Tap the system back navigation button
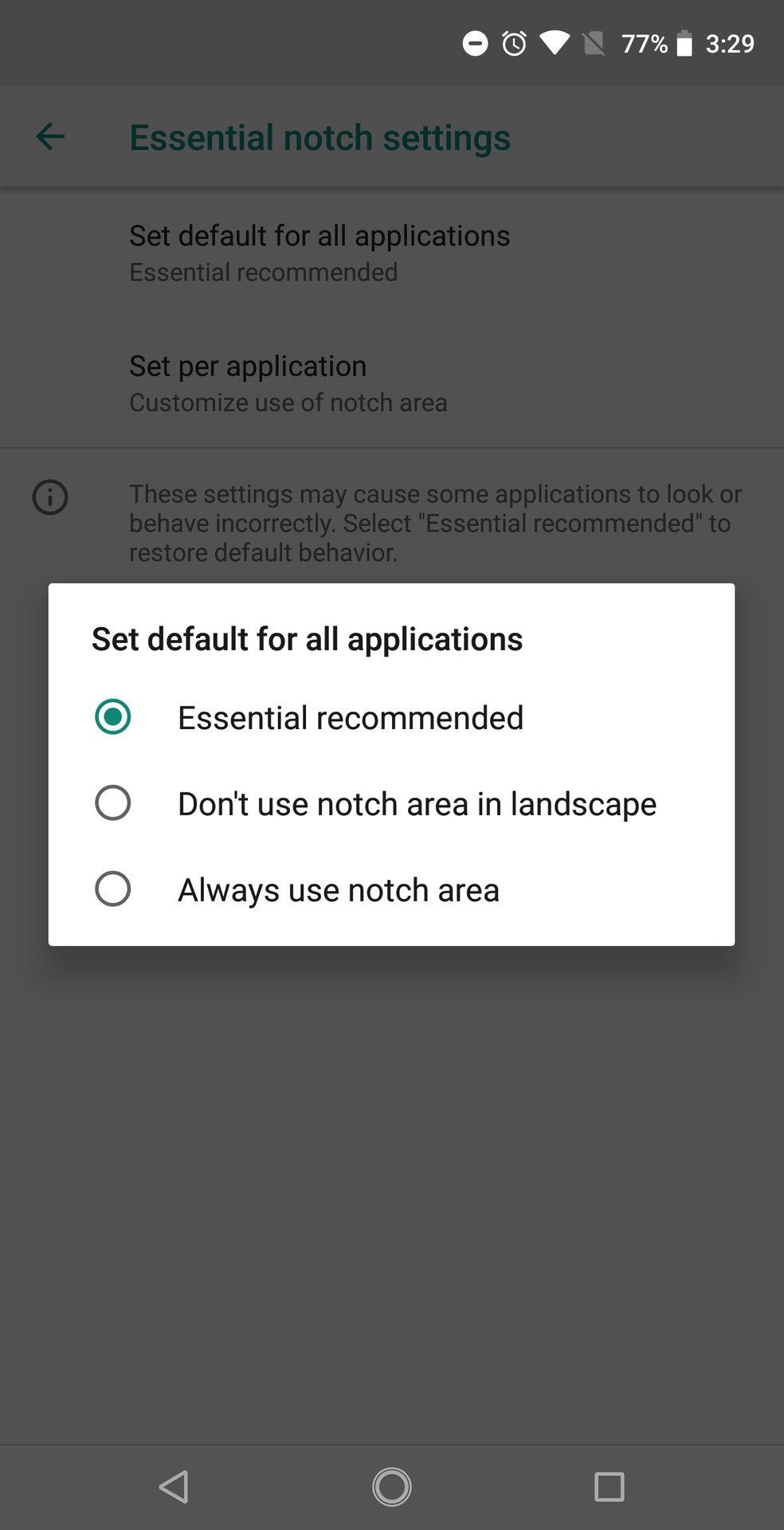The image size is (784, 1530). tap(174, 1487)
